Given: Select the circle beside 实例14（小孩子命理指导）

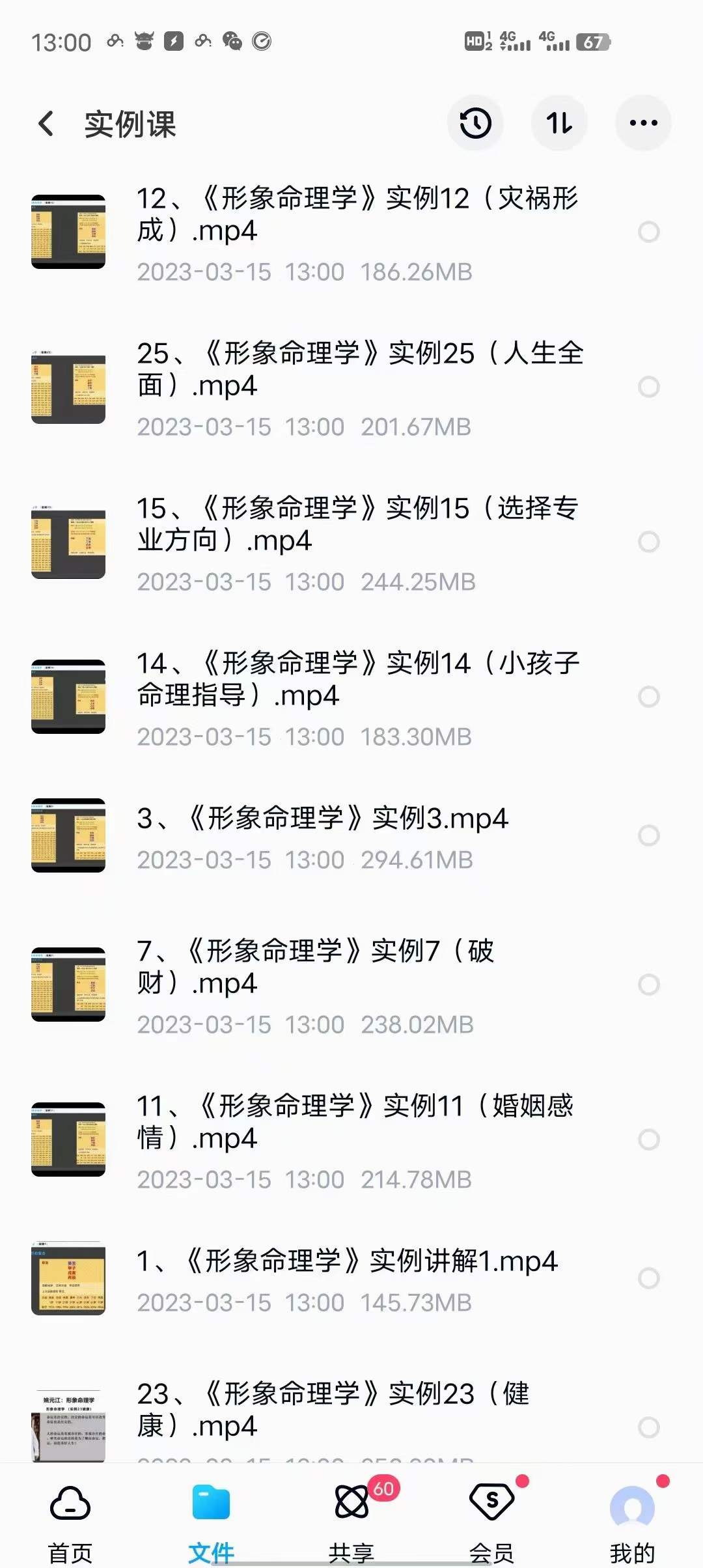Looking at the screenshot, I should [x=648, y=697].
